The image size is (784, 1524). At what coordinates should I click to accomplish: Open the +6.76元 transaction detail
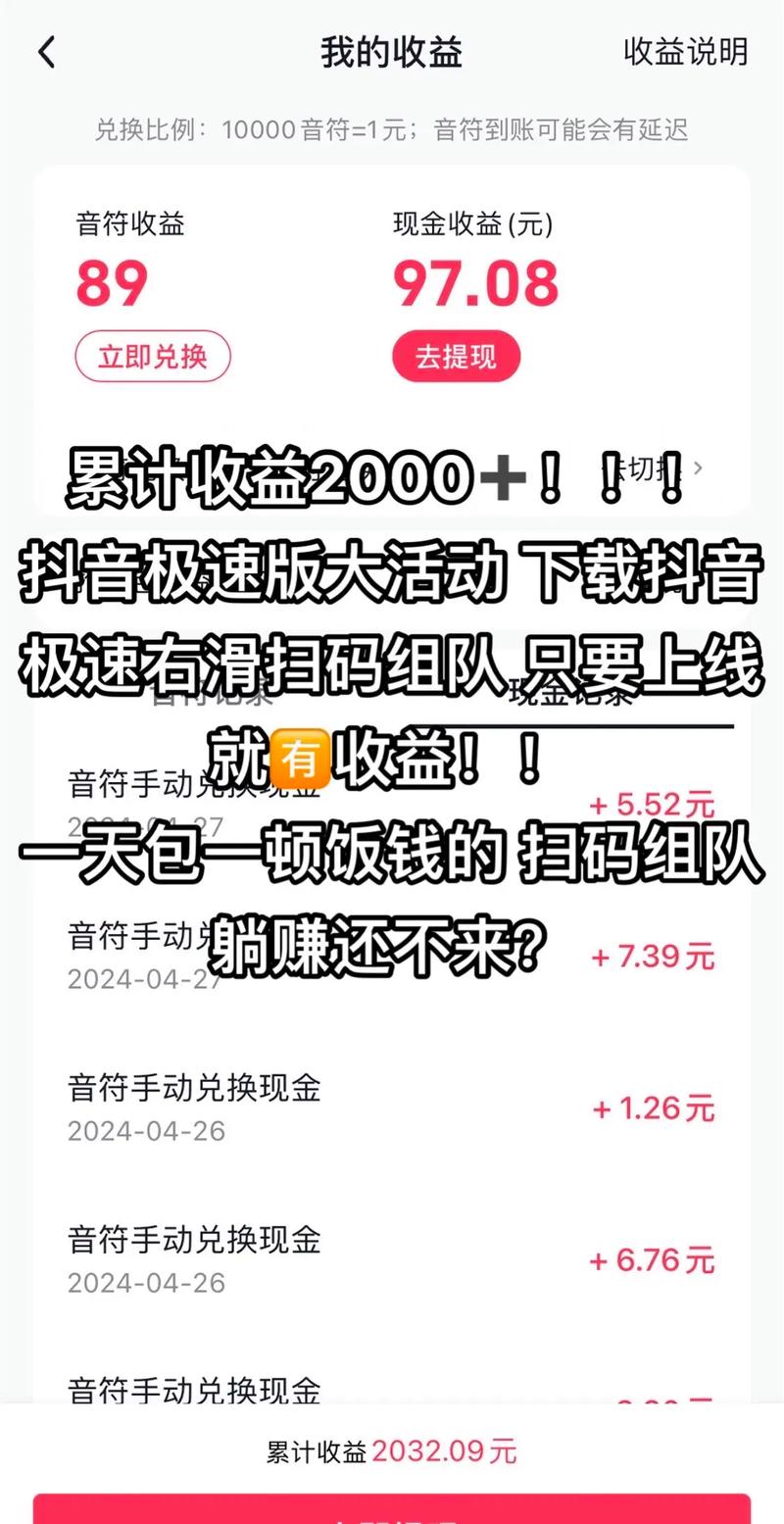(x=652, y=1262)
